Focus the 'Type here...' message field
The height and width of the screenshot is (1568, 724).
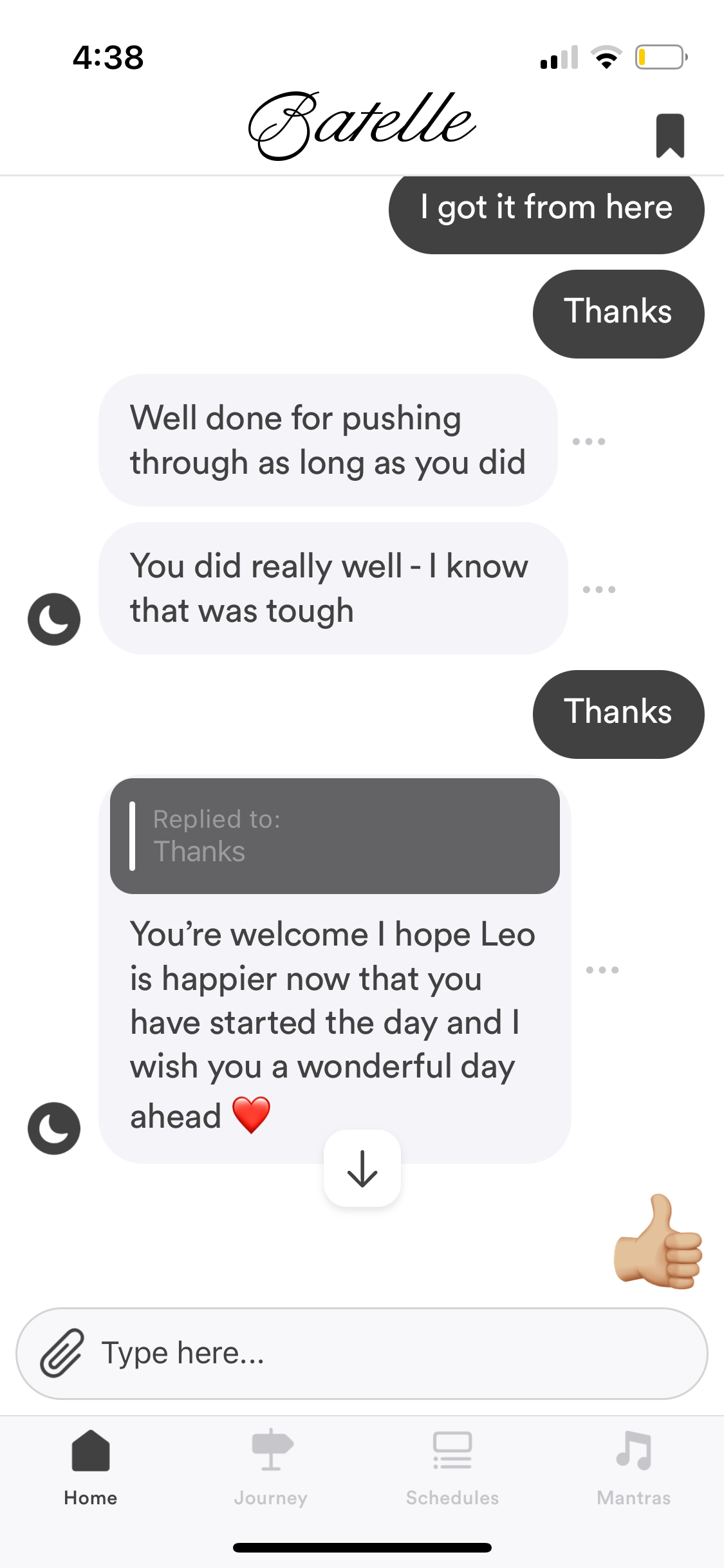(x=386, y=1353)
